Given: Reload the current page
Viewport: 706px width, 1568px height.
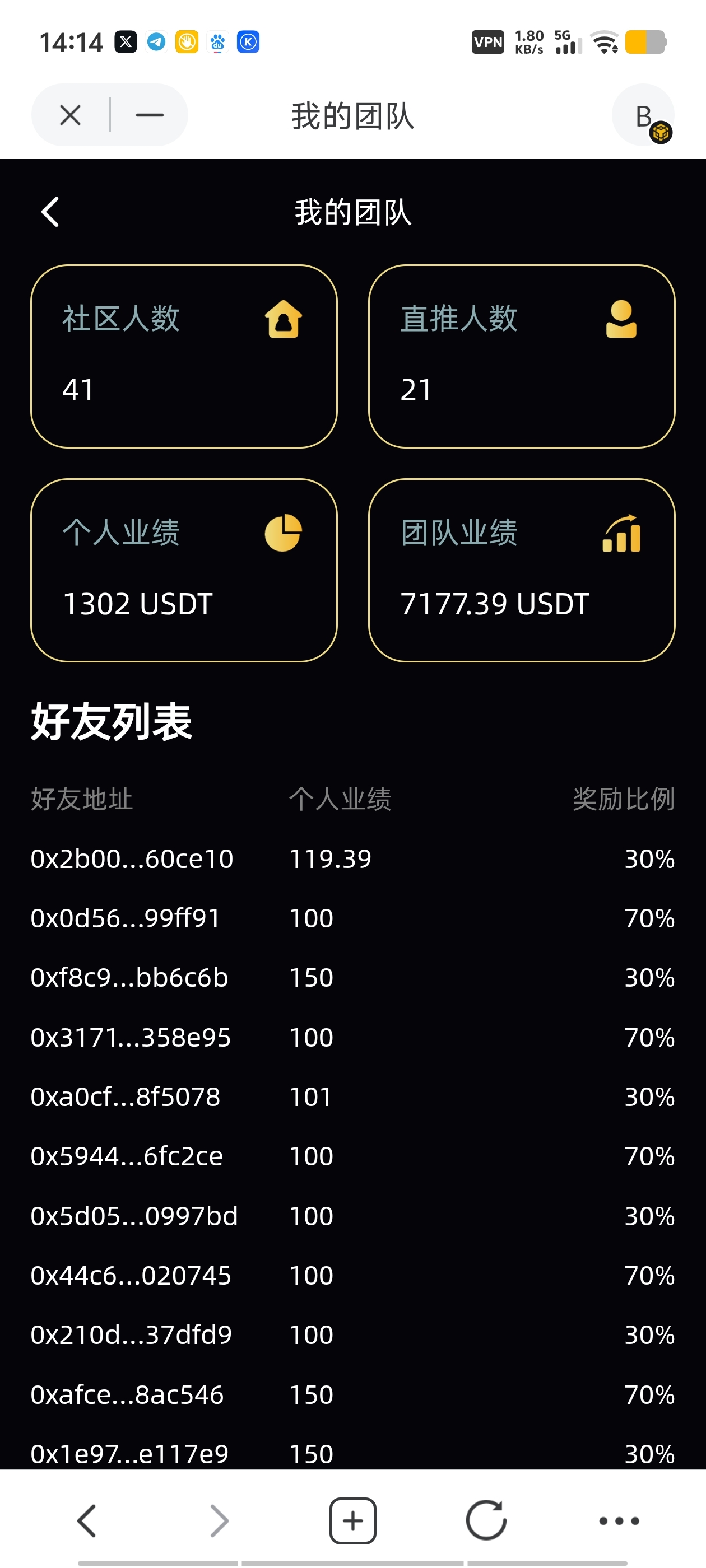Looking at the screenshot, I should click(486, 1520).
